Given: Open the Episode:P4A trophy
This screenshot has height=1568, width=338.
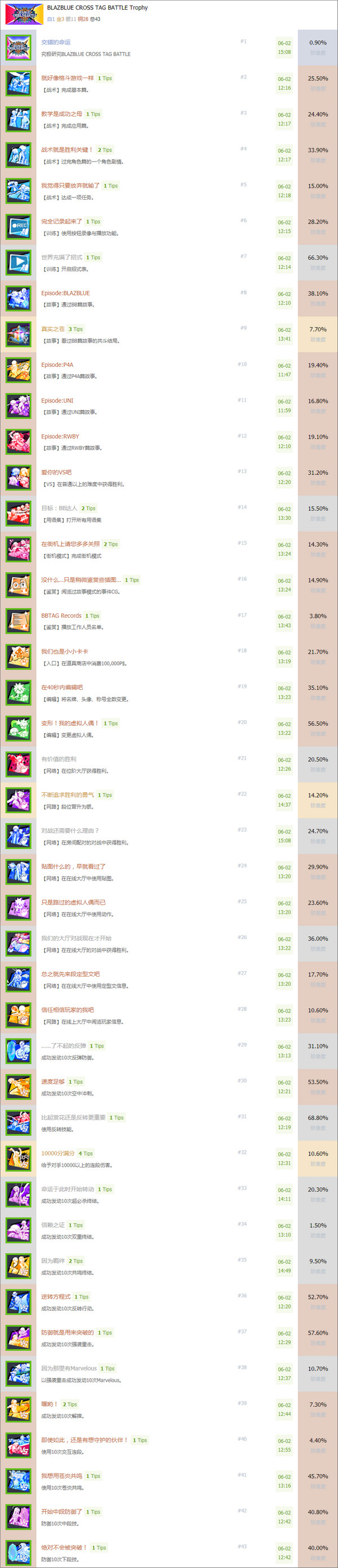Looking at the screenshot, I should tap(57, 365).
